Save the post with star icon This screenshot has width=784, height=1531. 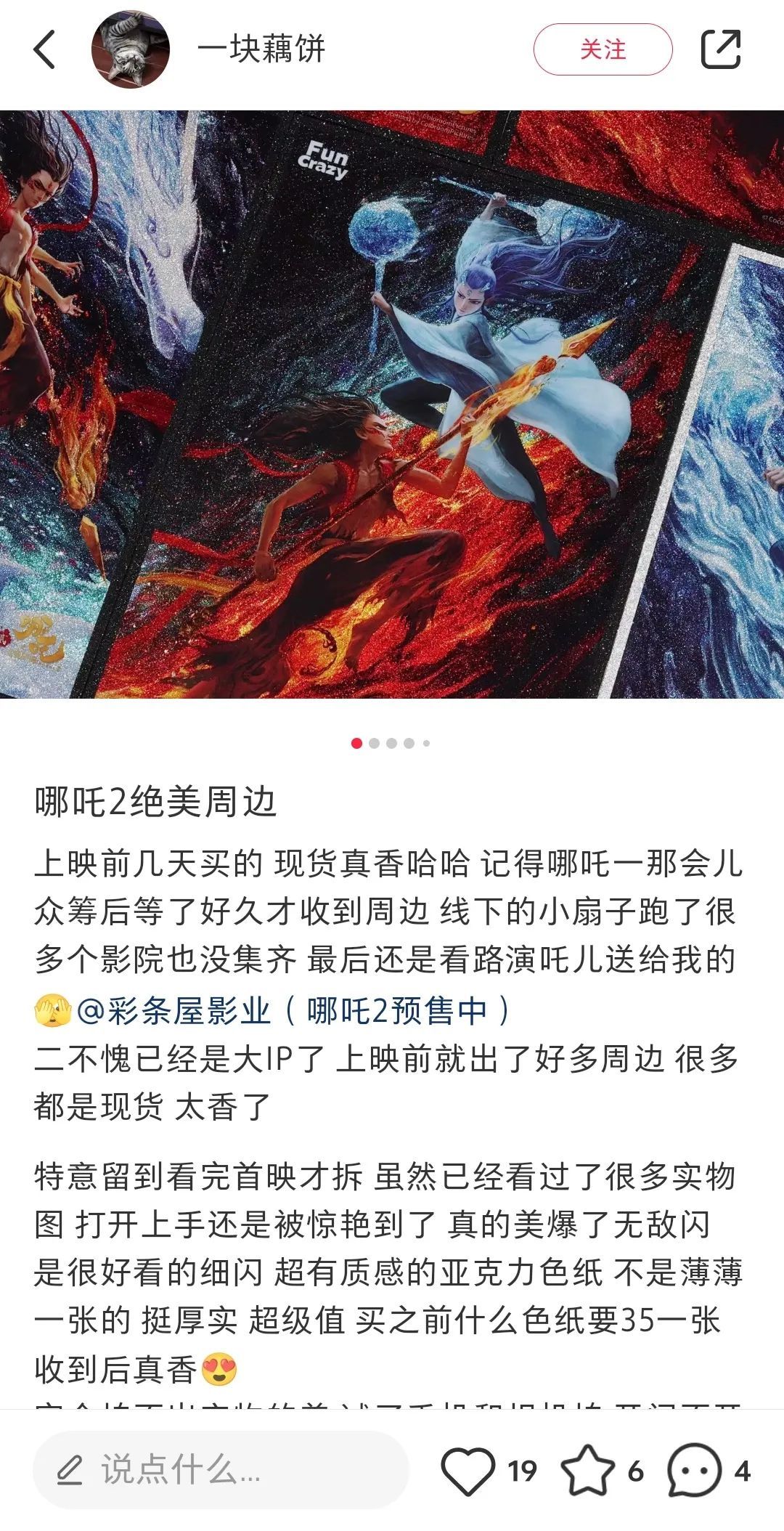tap(587, 1470)
